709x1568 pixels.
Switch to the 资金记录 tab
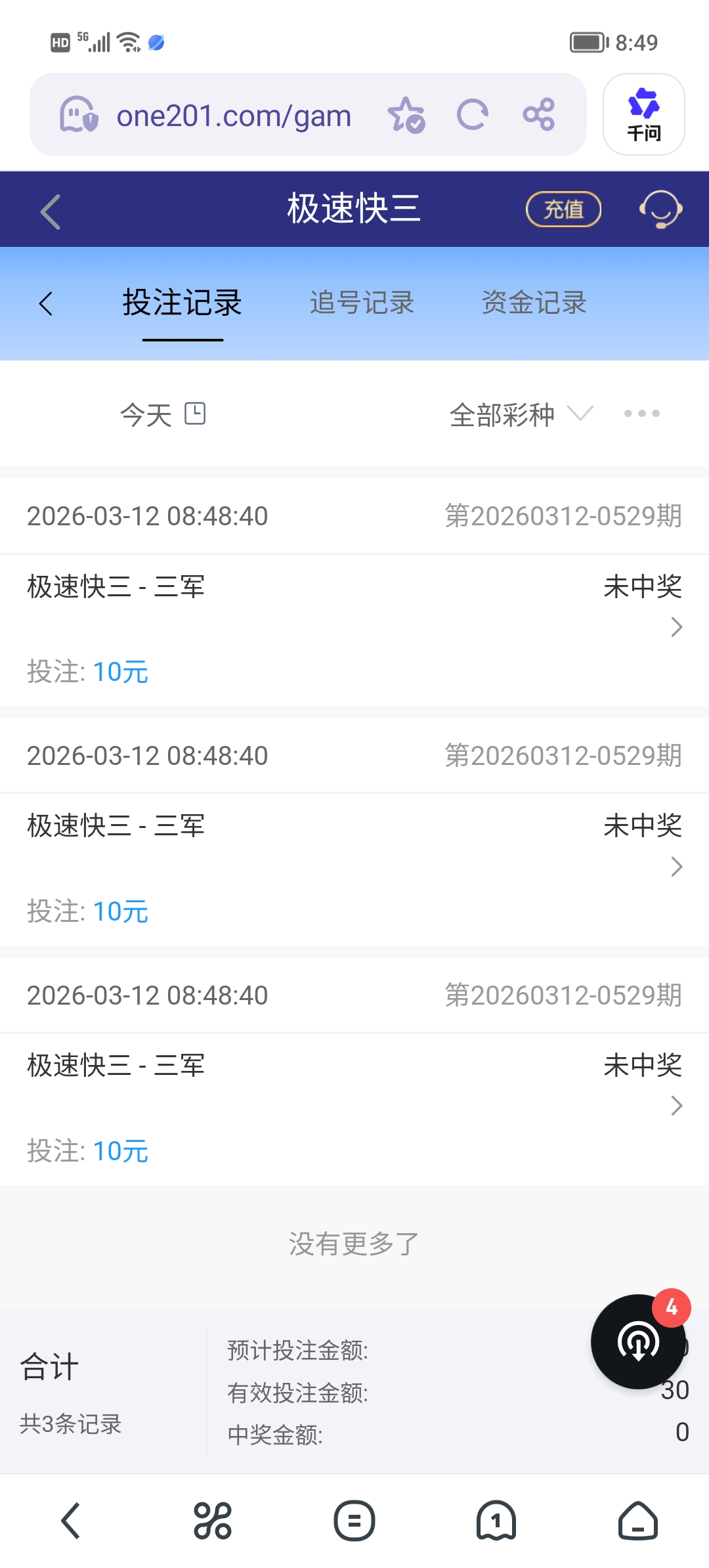(x=534, y=303)
